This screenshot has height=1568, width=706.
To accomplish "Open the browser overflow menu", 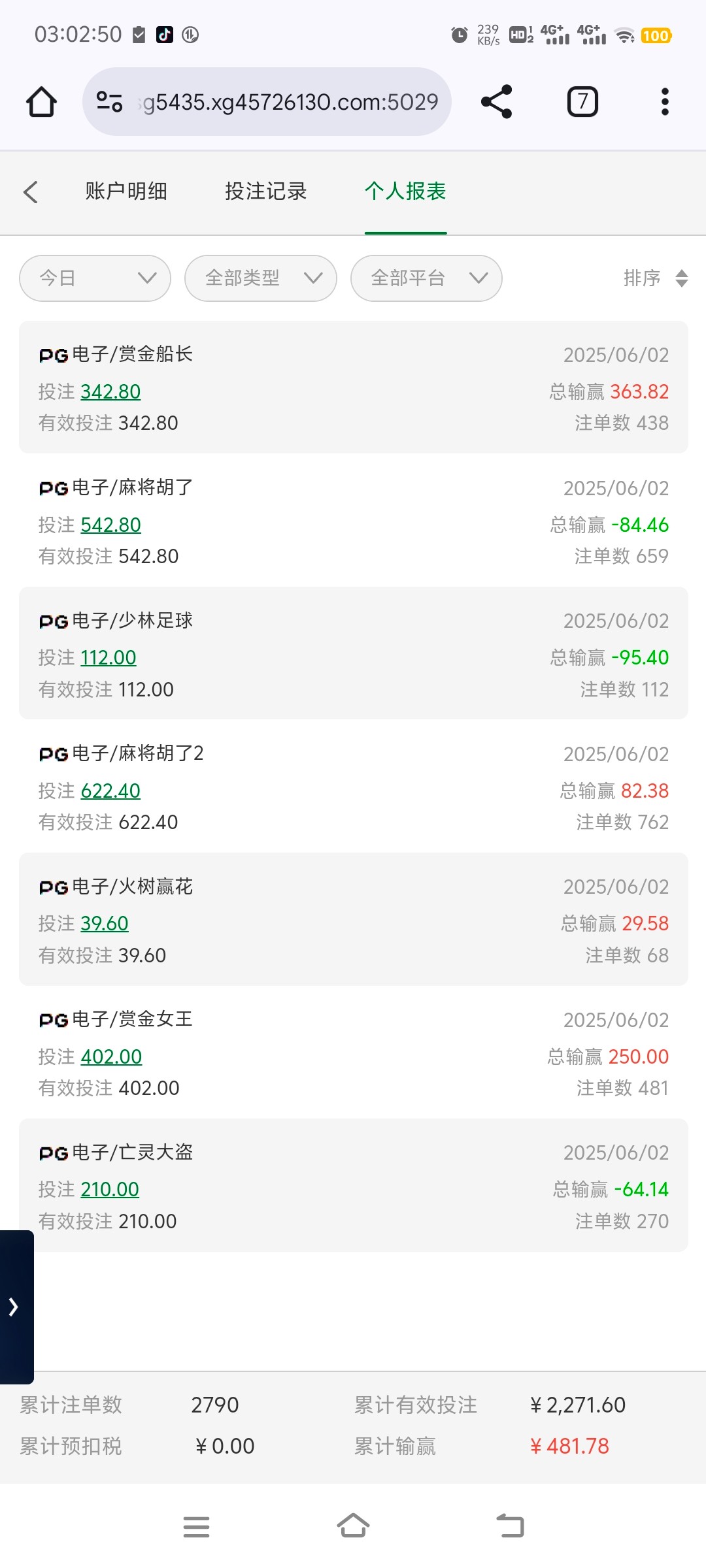I will (665, 102).
